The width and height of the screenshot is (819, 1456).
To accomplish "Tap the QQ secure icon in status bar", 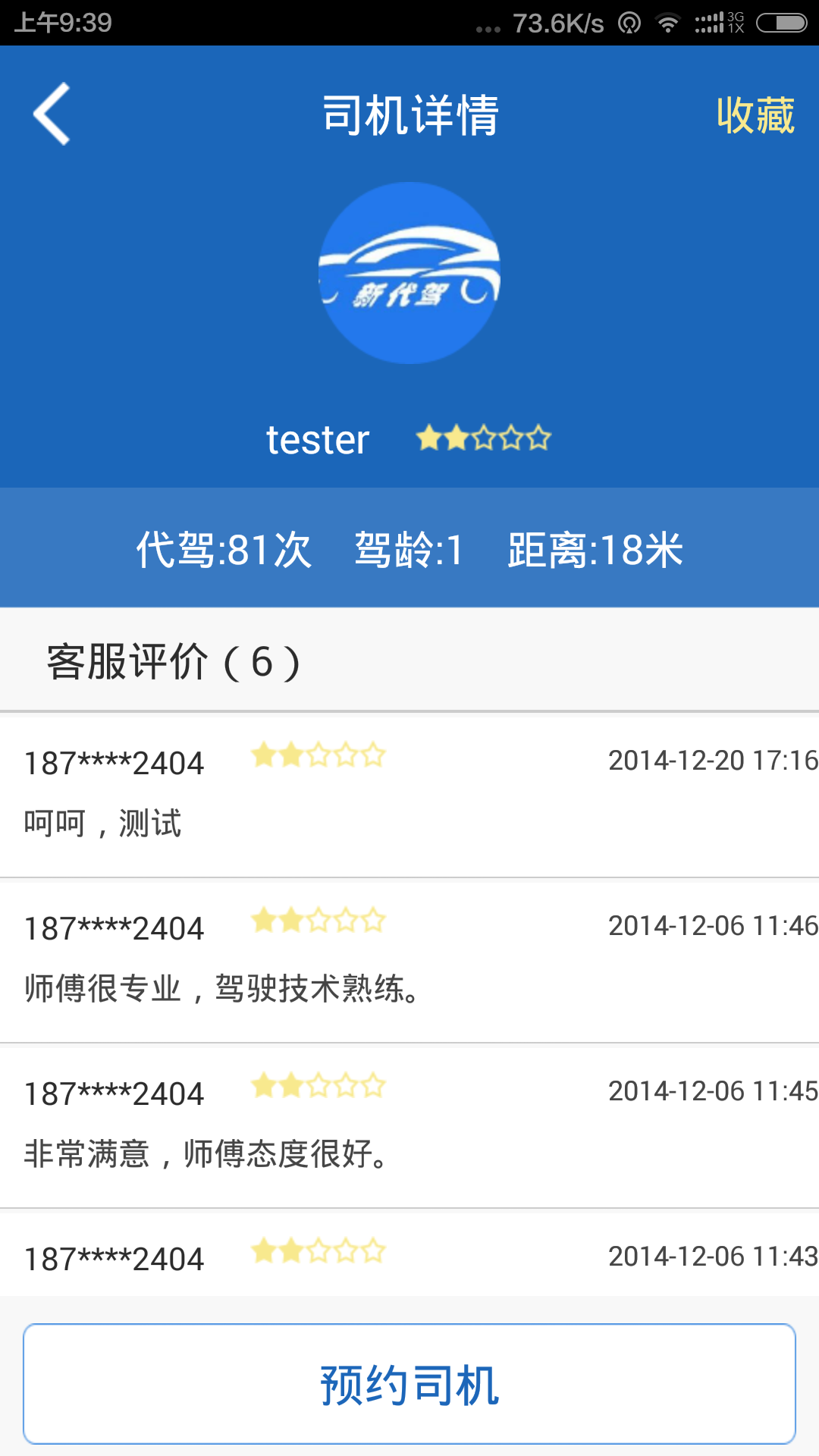I will (631, 23).
